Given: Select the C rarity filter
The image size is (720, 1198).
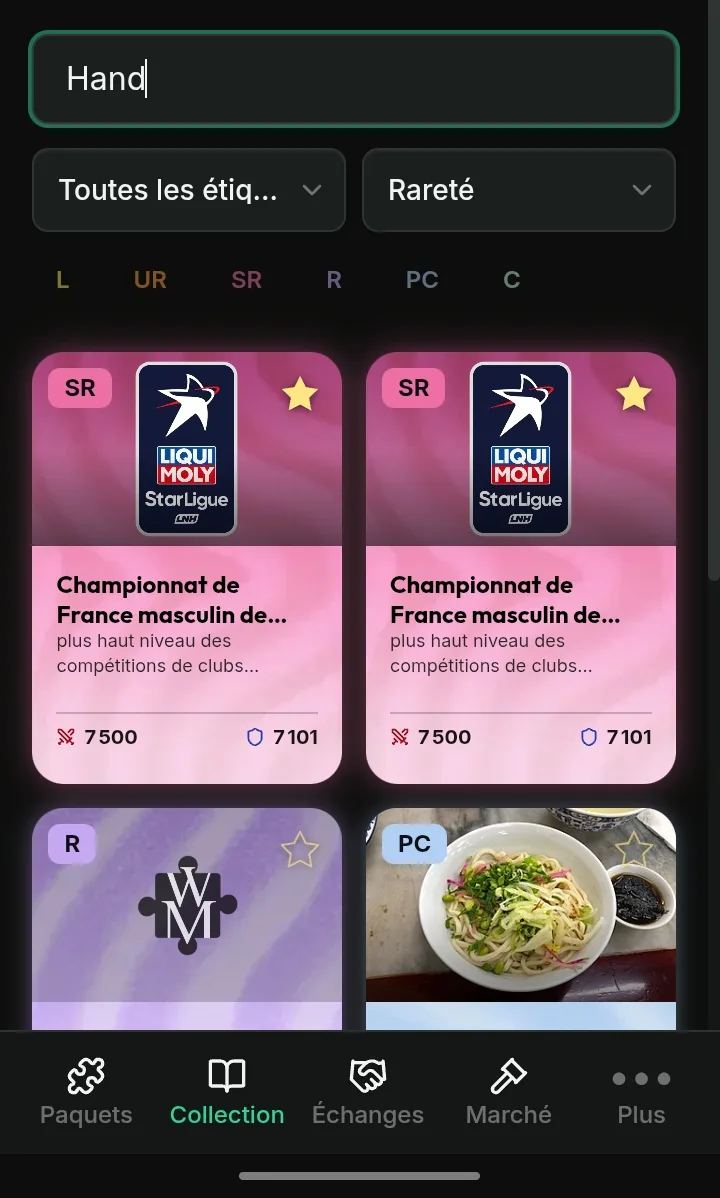Looking at the screenshot, I should pyautogui.click(x=511, y=280).
